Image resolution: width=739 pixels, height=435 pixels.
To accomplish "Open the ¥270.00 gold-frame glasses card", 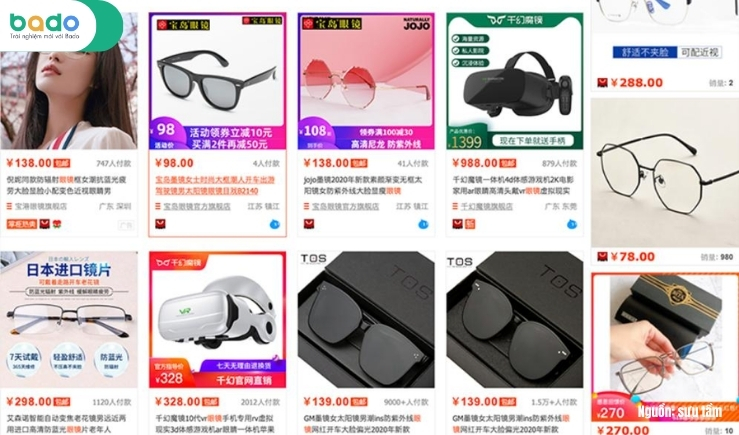I will [663, 340].
